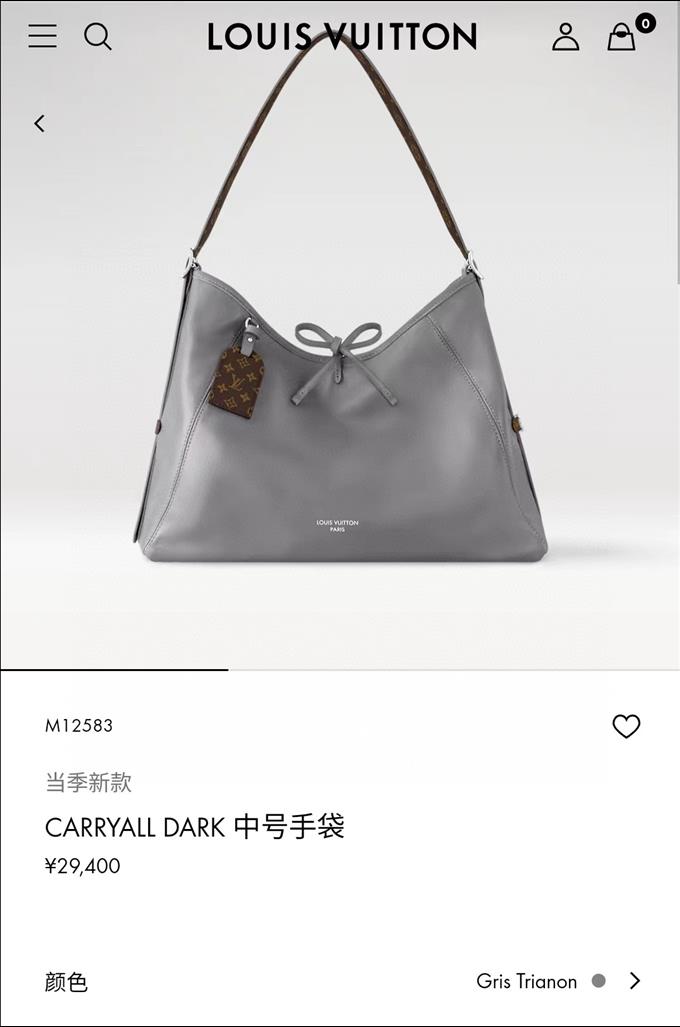Open the hamburger menu
The image size is (680, 1027).
pos(42,37)
